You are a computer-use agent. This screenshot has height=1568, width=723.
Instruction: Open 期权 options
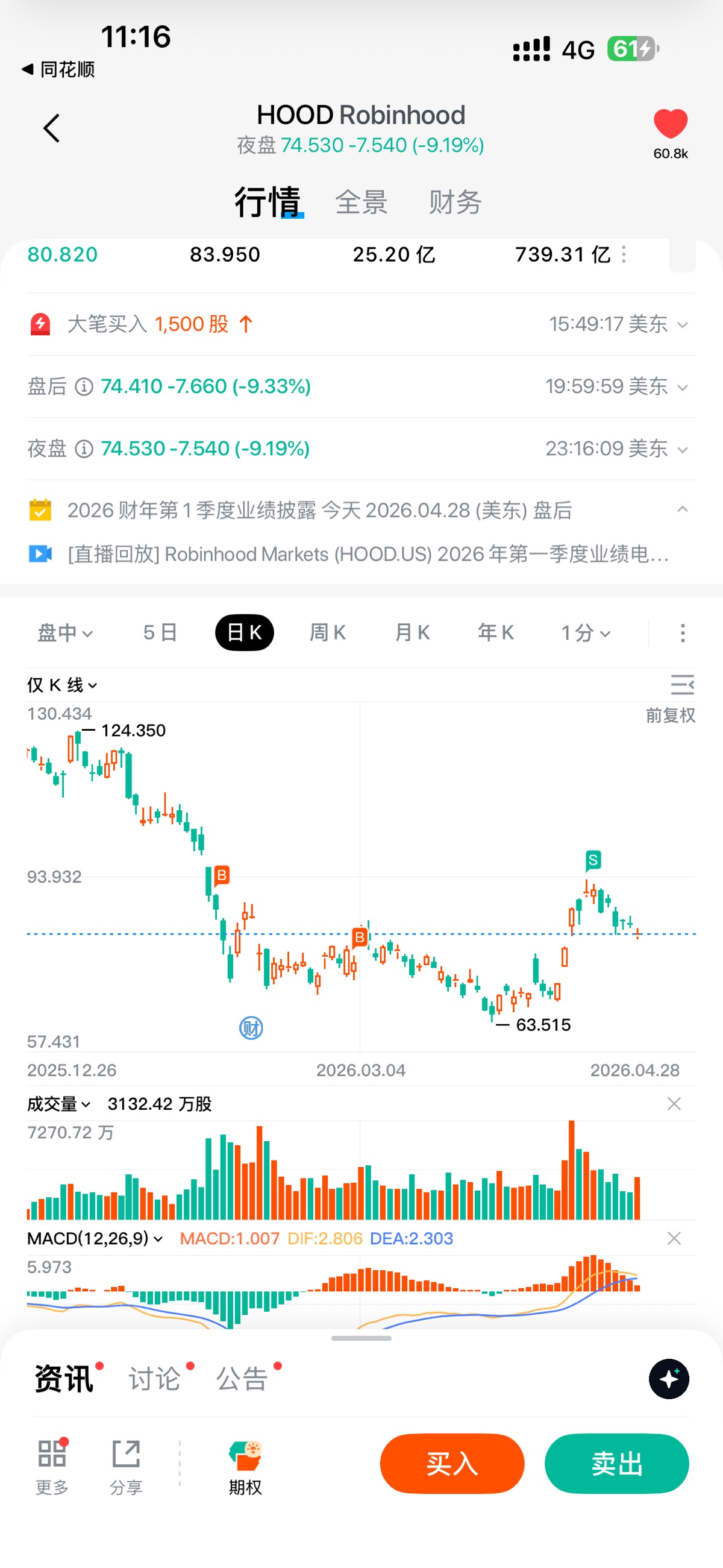pos(245,1467)
